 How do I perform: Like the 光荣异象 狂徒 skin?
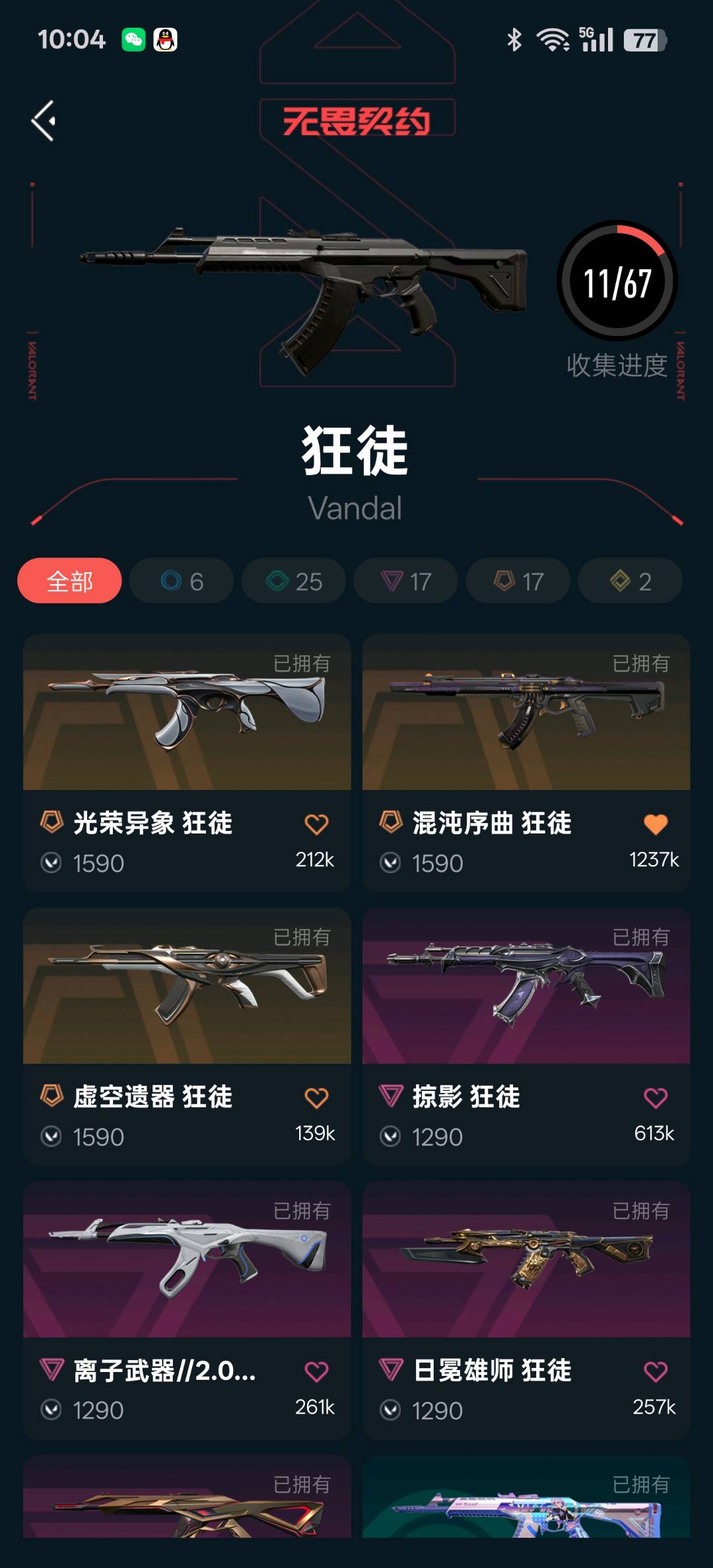click(x=316, y=824)
